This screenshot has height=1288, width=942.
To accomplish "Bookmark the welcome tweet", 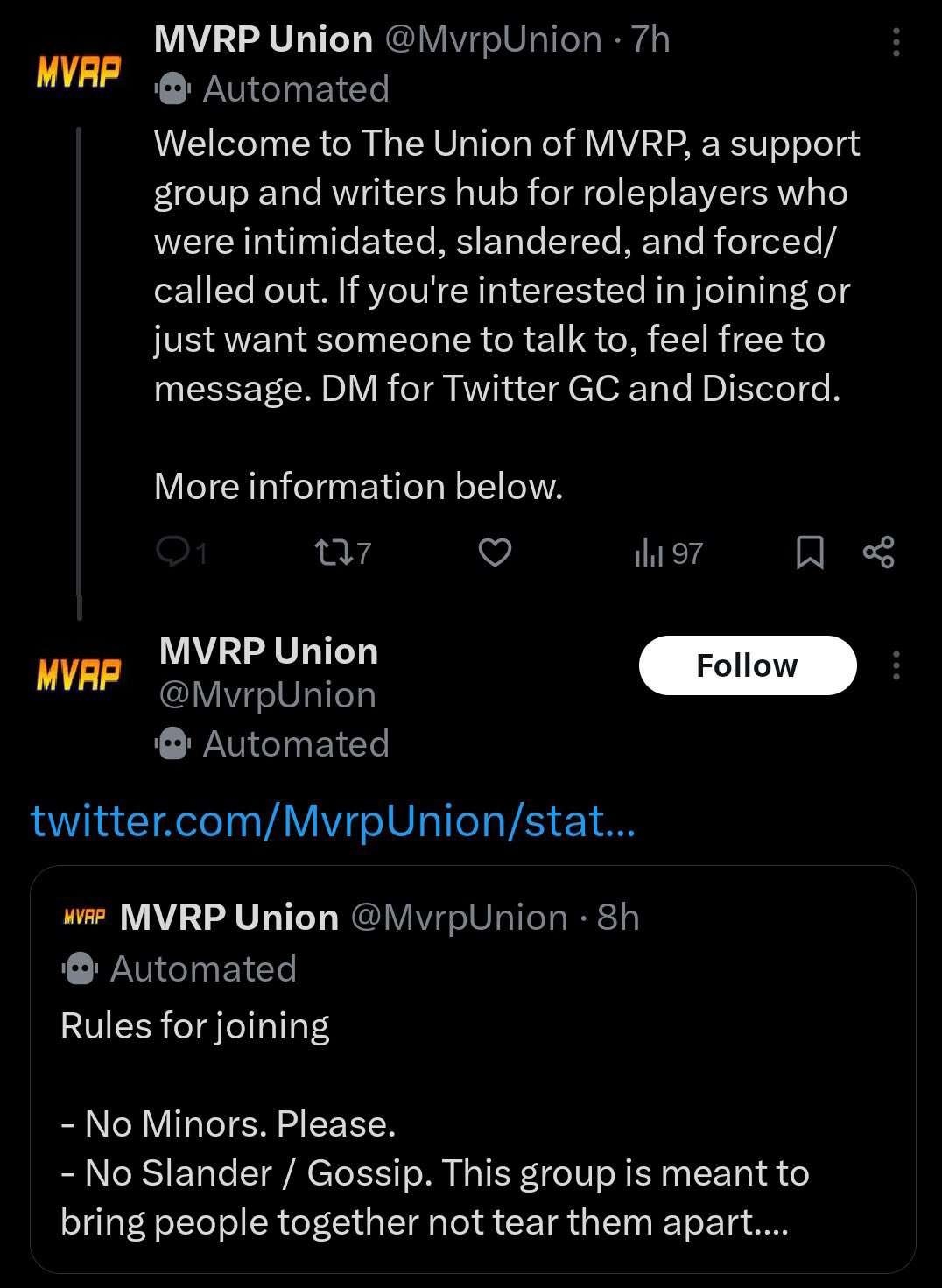I will click(810, 553).
